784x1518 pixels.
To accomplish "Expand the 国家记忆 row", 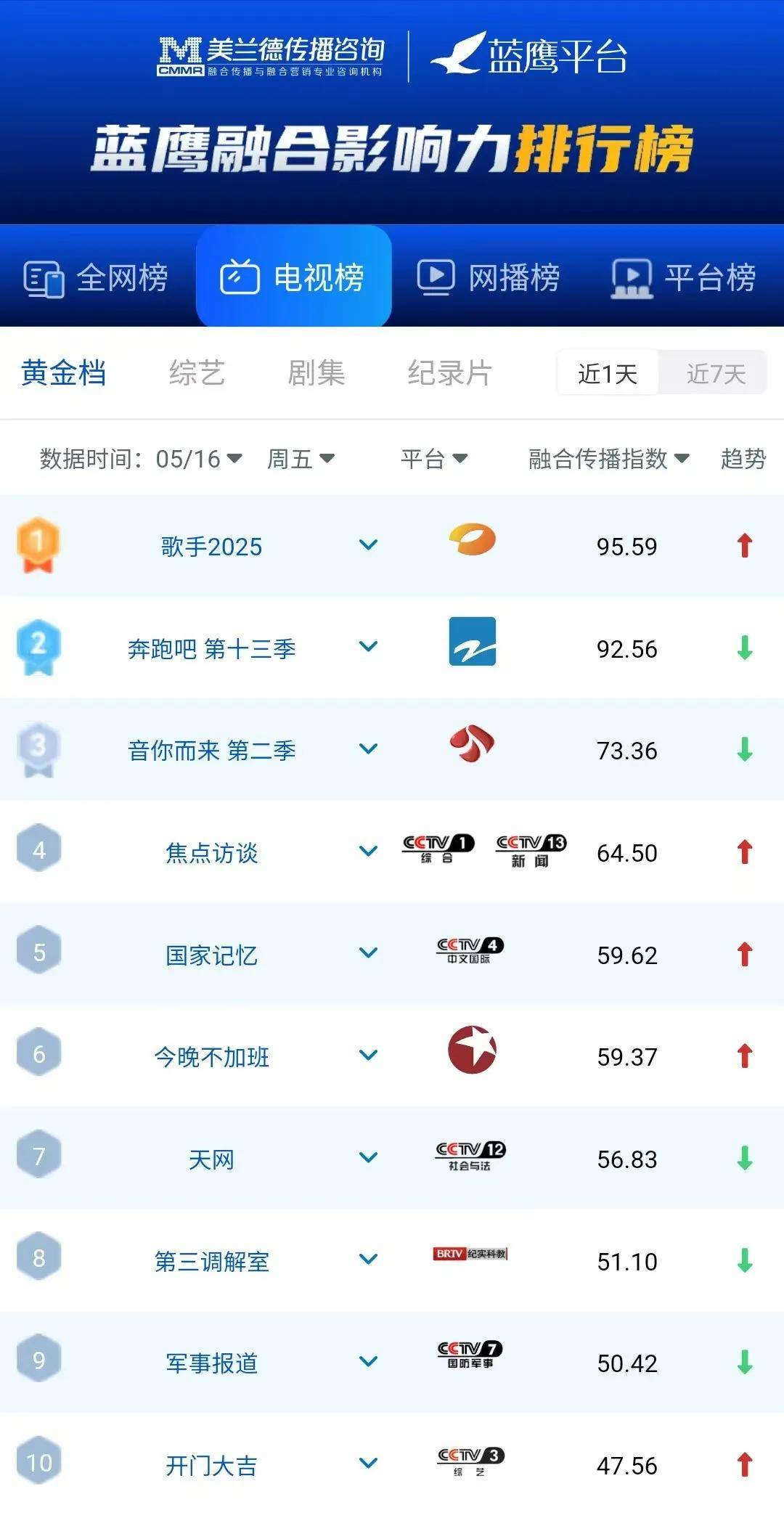I will [x=369, y=952].
